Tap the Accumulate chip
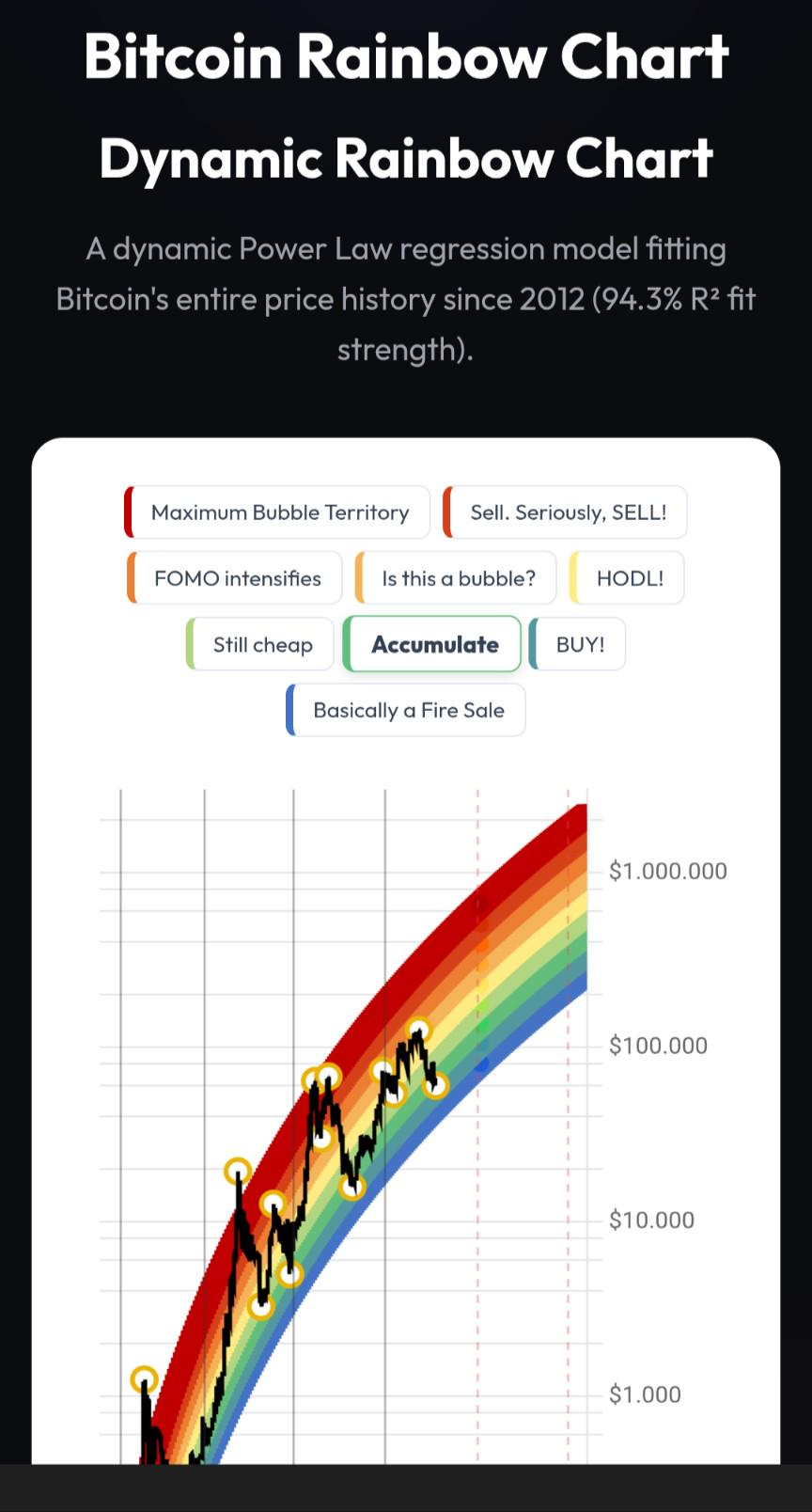The height and width of the screenshot is (1512, 812). click(432, 644)
